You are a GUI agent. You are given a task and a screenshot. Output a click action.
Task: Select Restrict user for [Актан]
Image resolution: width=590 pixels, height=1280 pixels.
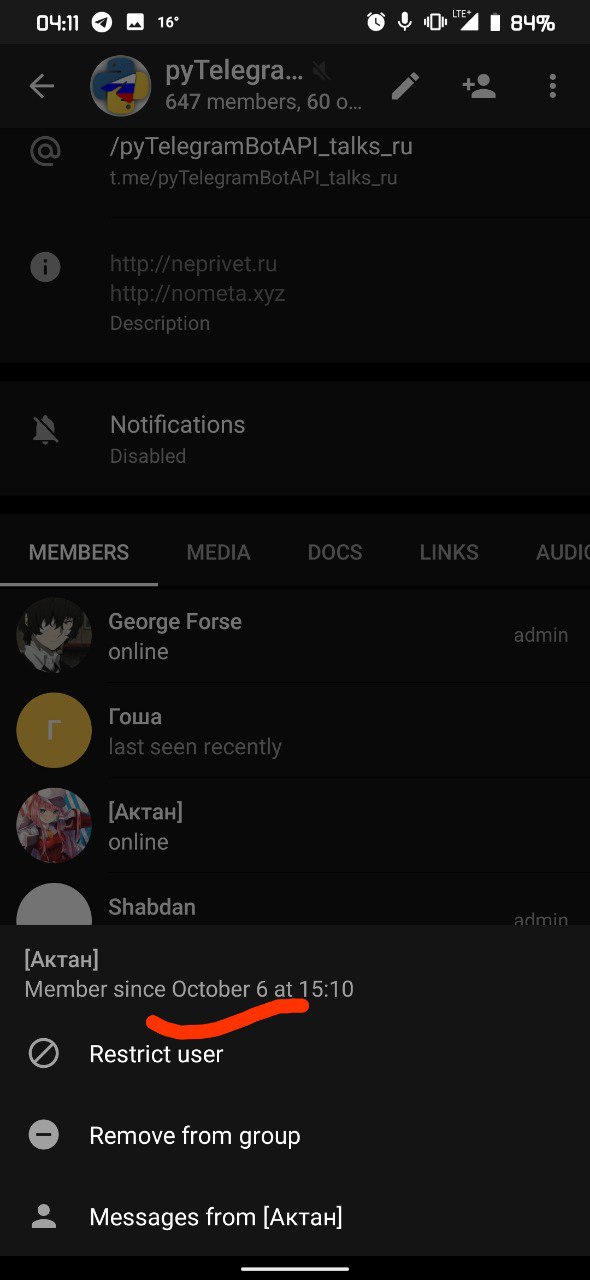point(295,1054)
